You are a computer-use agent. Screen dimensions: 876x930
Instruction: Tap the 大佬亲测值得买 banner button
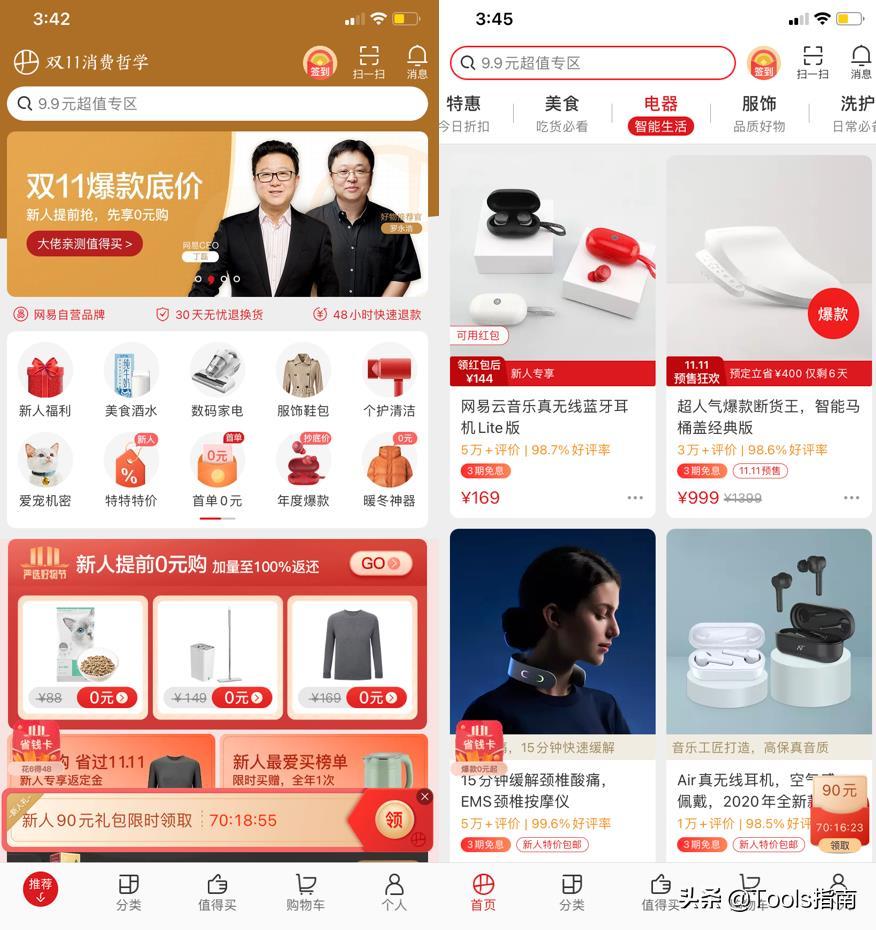(85, 243)
